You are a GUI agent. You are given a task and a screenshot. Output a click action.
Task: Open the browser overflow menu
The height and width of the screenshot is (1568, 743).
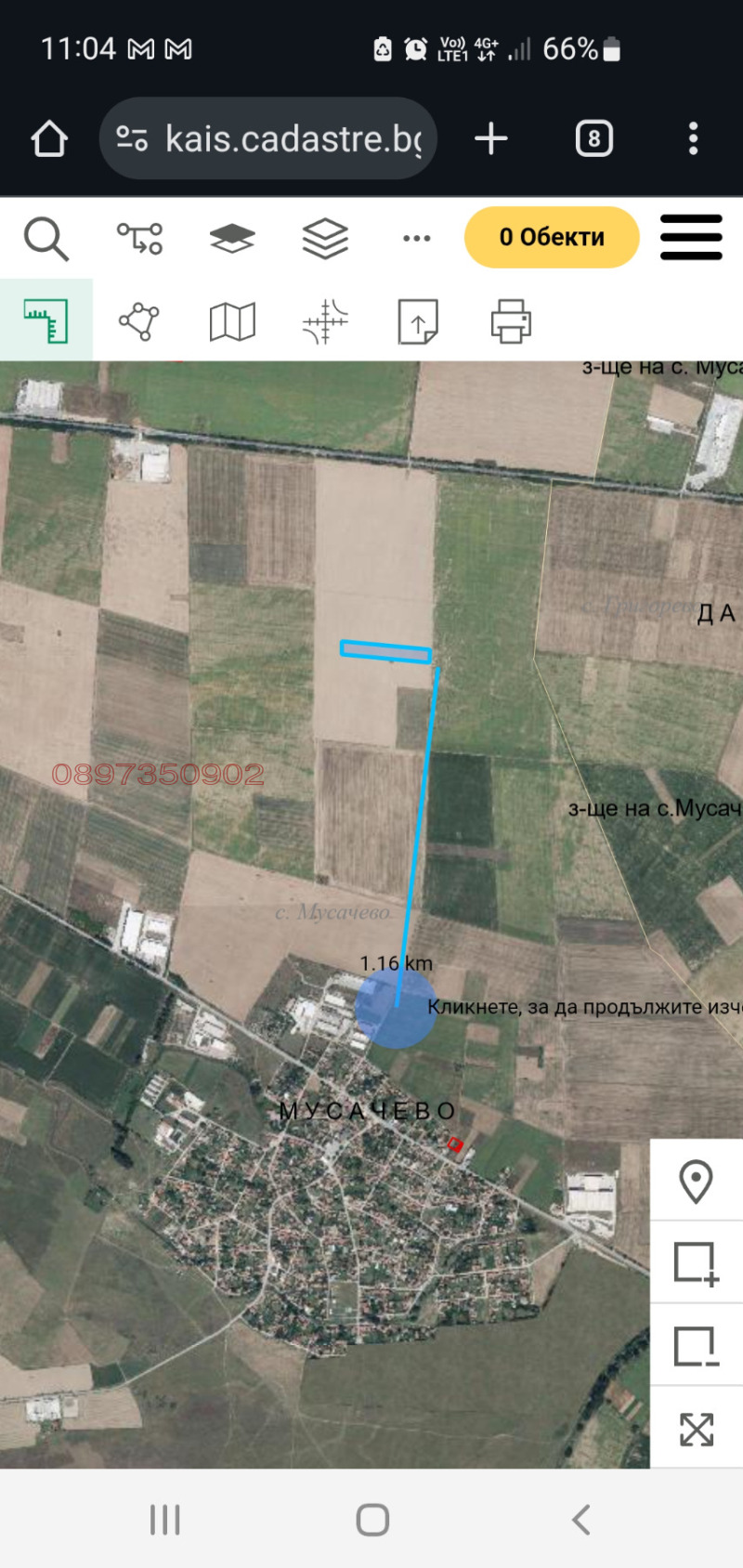[693, 139]
